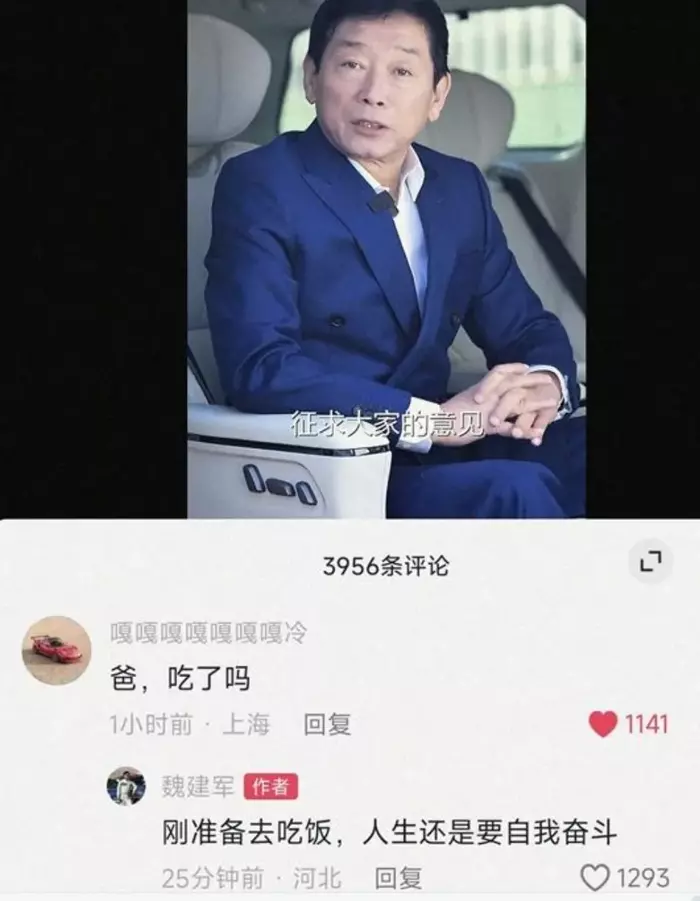700x901 pixels.
Task: Like 魏建军's reply about 自我奋斗
Action: click(x=595, y=878)
